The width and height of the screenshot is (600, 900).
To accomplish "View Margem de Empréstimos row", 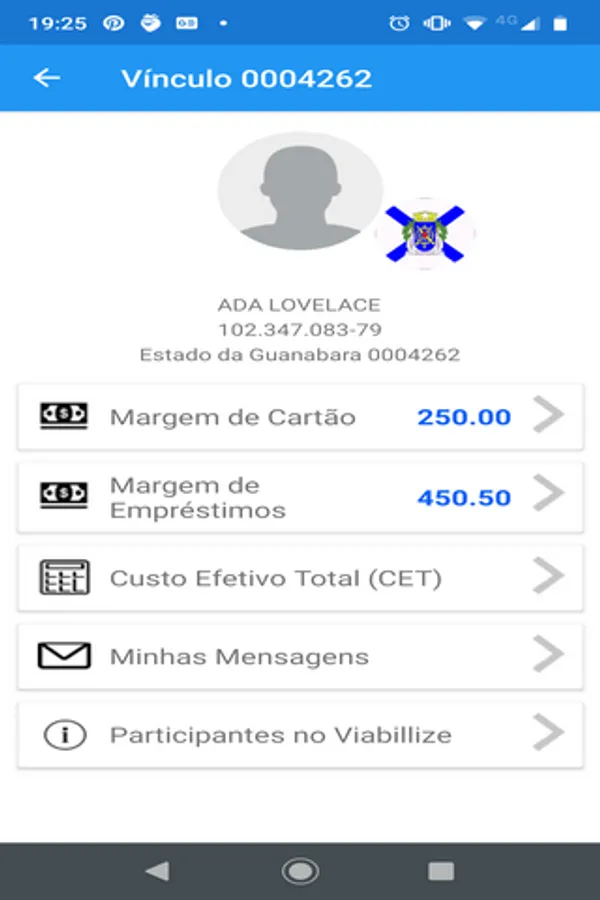I will click(300, 497).
